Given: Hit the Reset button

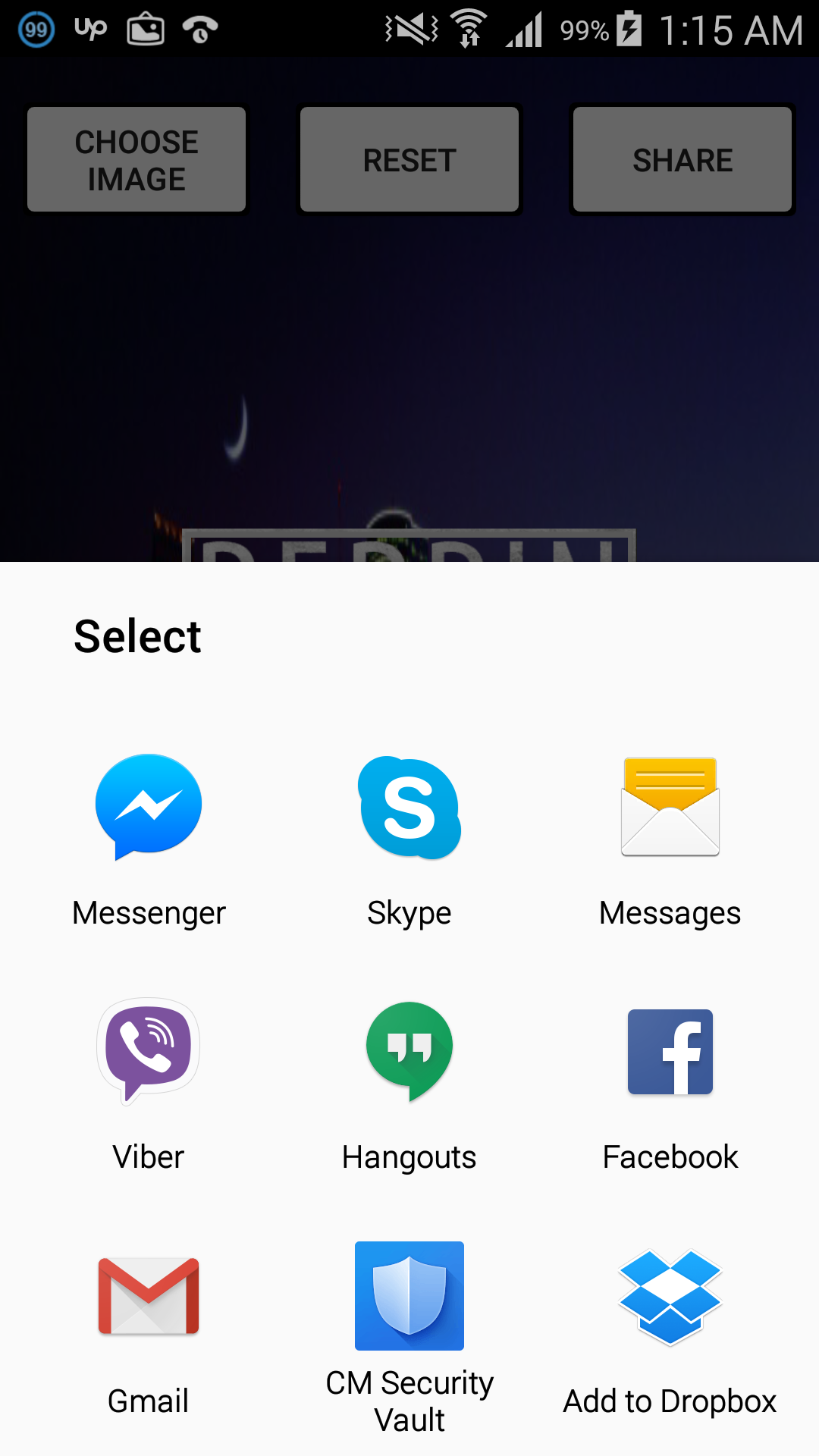Looking at the screenshot, I should click(x=409, y=159).
